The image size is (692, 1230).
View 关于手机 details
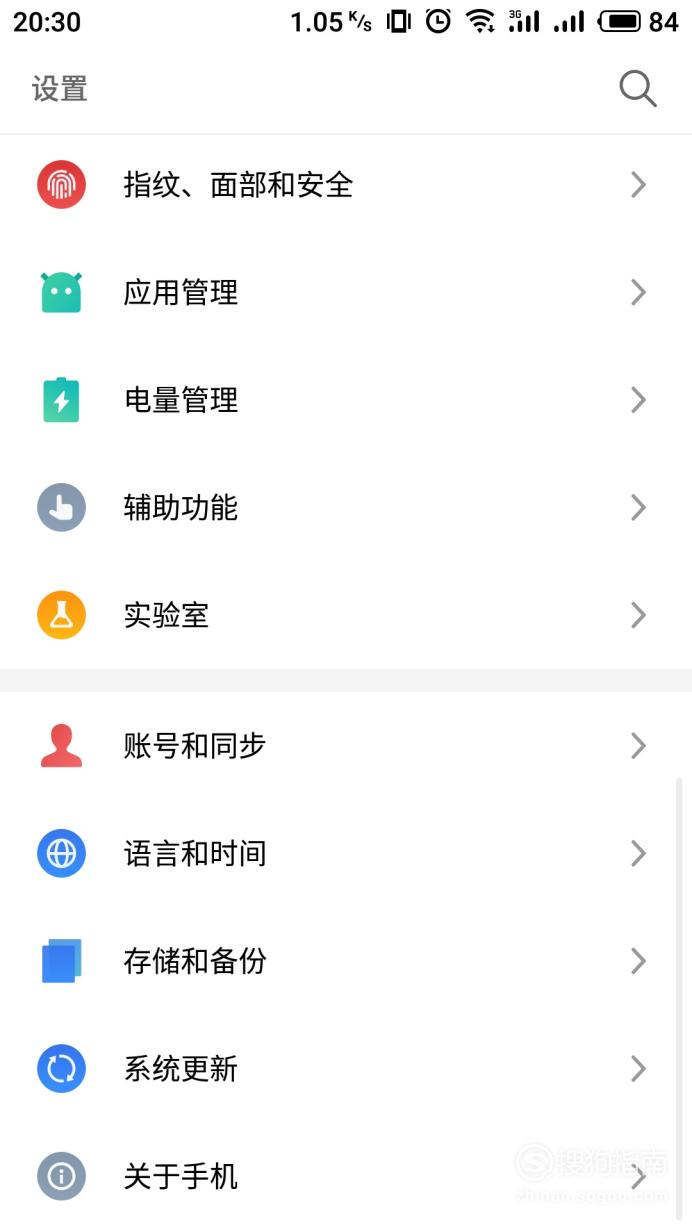346,1176
